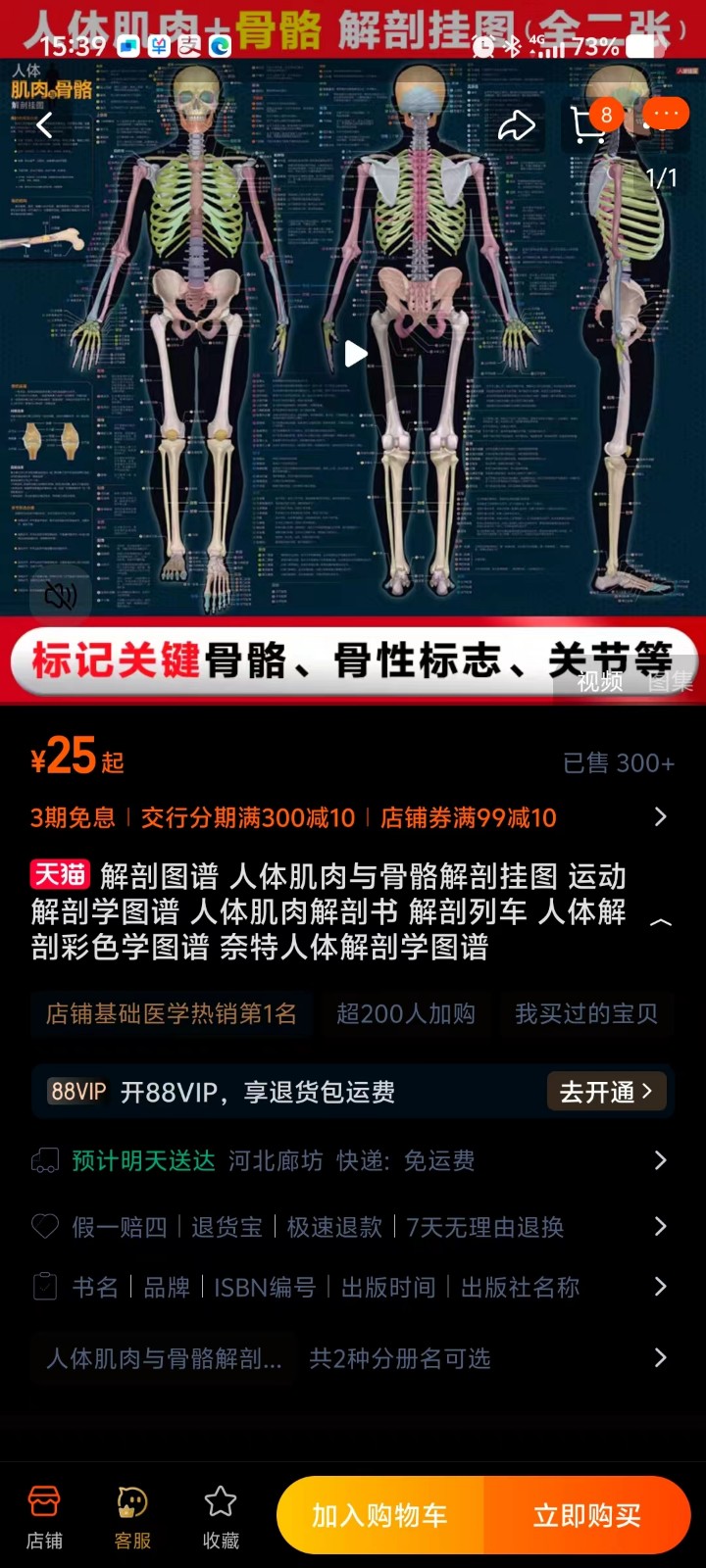Open the shopping cart with 8 items
This screenshot has height=1568, width=706.
point(591,123)
